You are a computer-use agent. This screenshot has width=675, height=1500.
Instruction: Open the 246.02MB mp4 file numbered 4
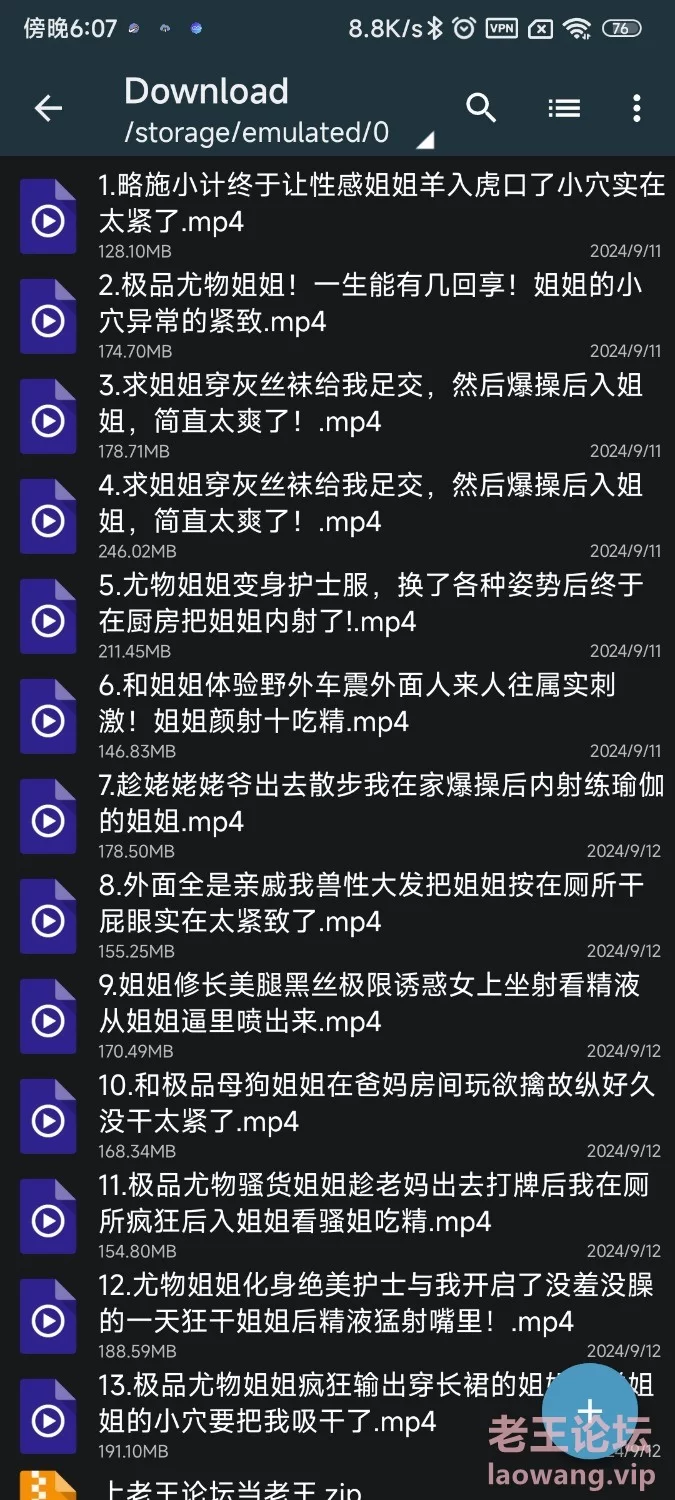click(337, 515)
